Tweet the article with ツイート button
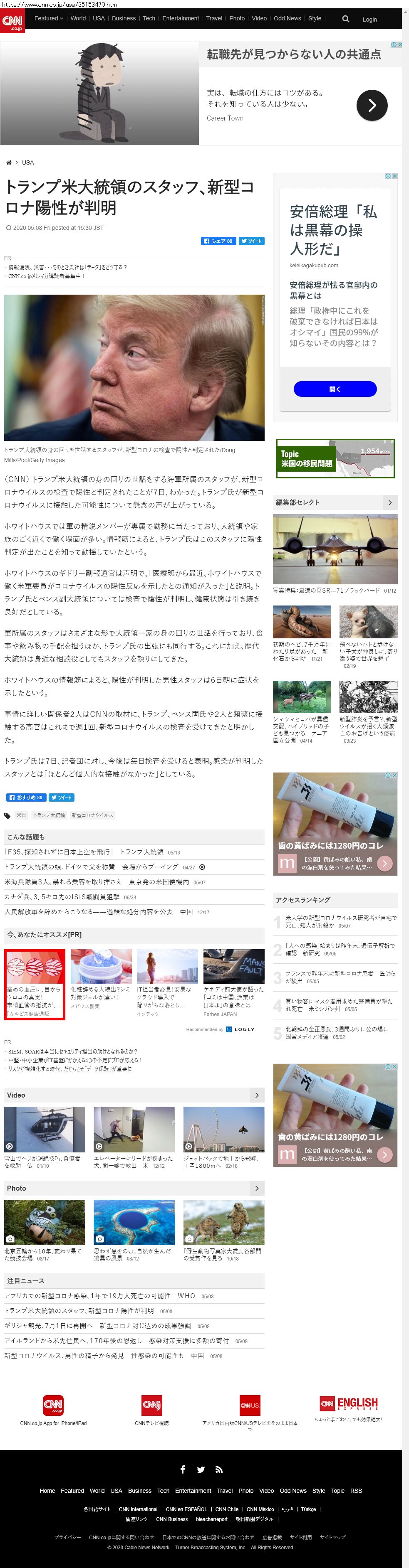This screenshot has width=409, height=1568. tap(251, 241)
